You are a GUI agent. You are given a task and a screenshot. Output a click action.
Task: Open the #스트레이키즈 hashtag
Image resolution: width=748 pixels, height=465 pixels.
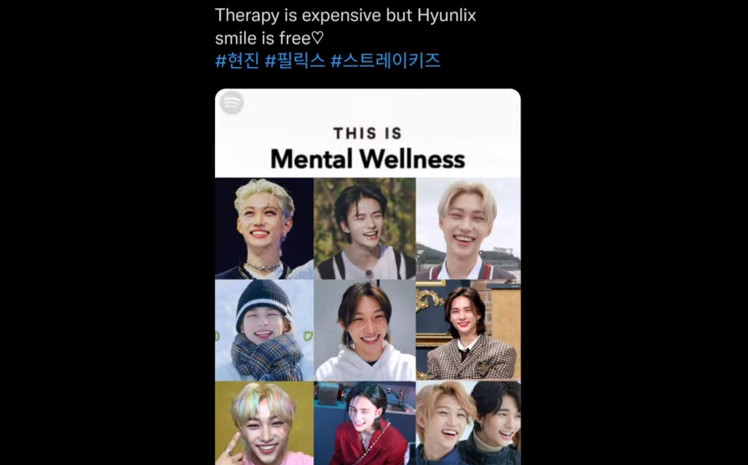pos(385,60)
